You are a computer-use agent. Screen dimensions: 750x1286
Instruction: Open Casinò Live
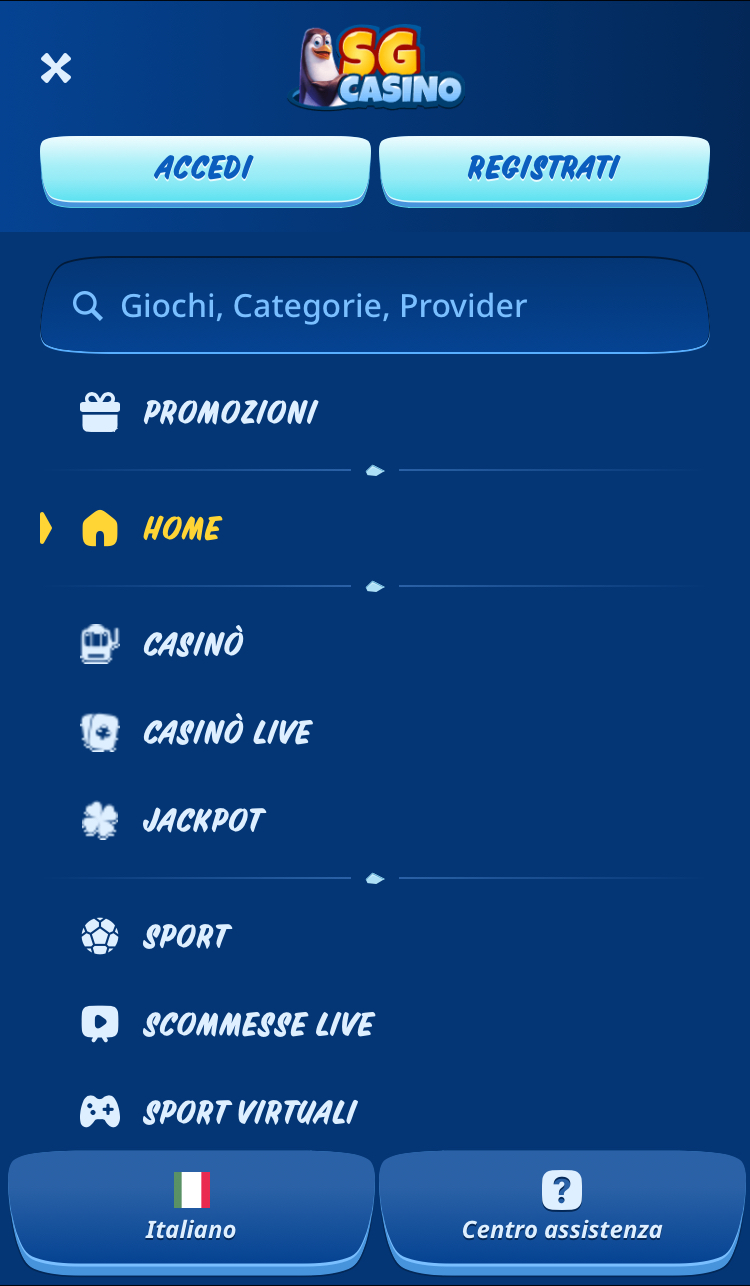(x=375, y=732)
